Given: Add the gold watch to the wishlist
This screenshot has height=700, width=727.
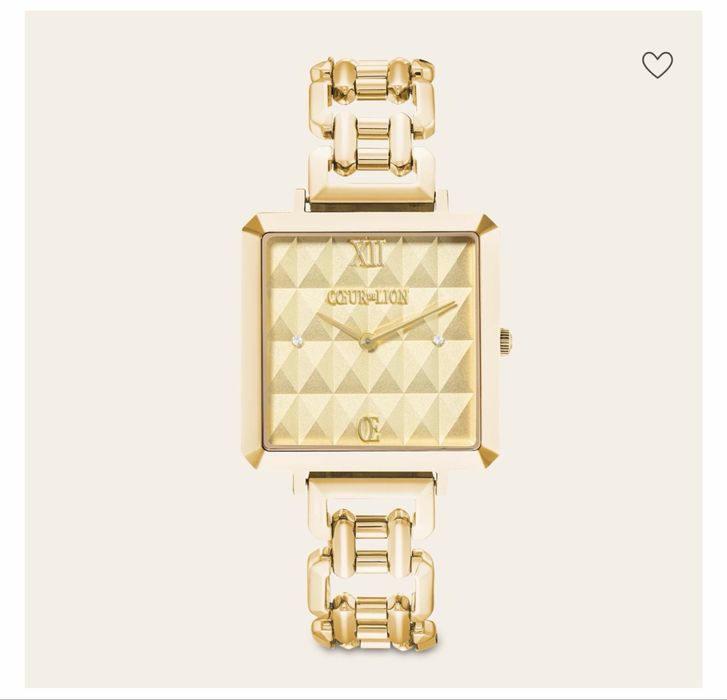Looking at the screenshot, I should tap(657, 65).
